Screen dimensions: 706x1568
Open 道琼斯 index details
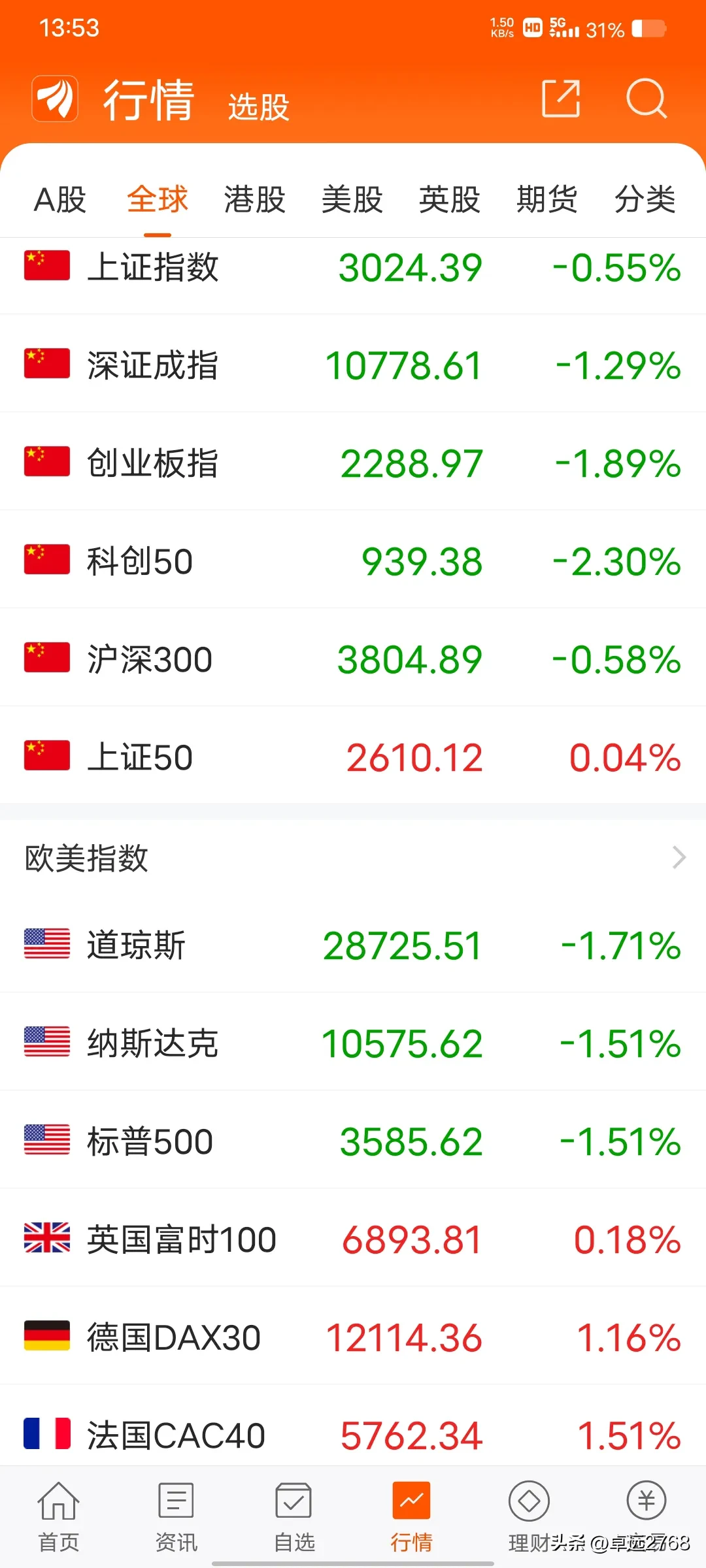coord(353,945)
